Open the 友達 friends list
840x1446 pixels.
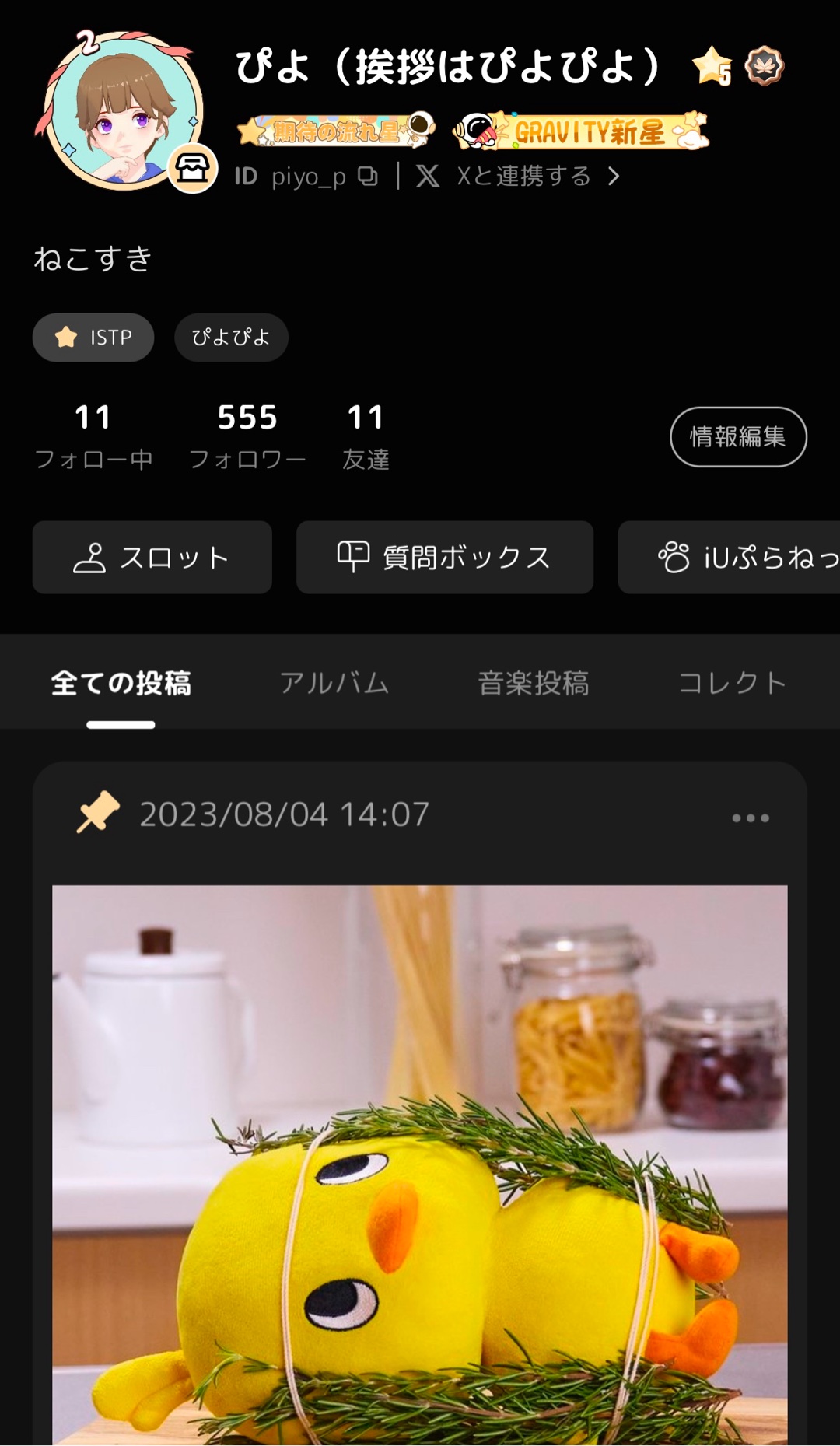[x=366, y=436]
